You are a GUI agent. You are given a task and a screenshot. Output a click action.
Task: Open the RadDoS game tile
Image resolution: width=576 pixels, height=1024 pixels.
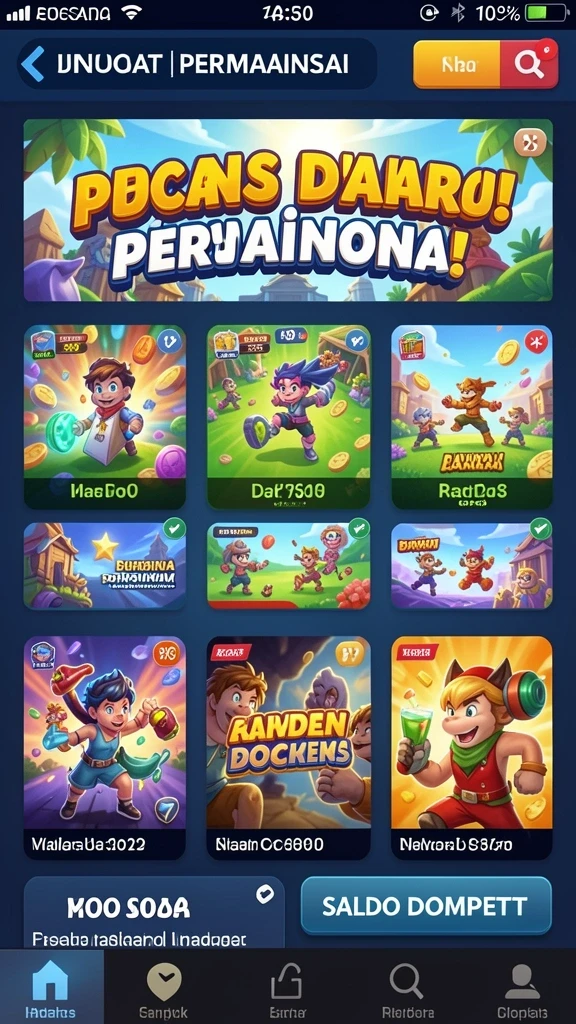click(x=472, y=417)
